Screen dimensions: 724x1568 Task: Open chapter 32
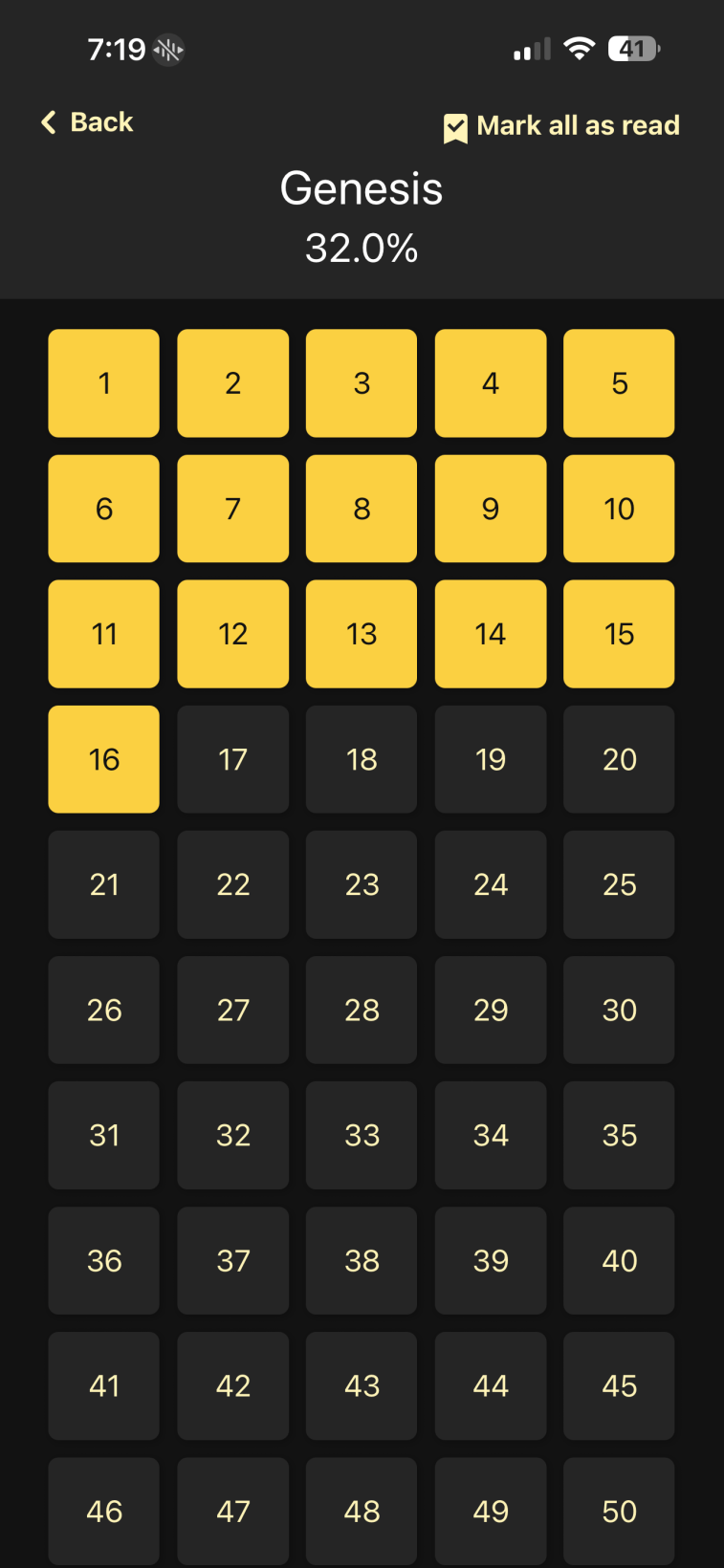click(232, 1135)
